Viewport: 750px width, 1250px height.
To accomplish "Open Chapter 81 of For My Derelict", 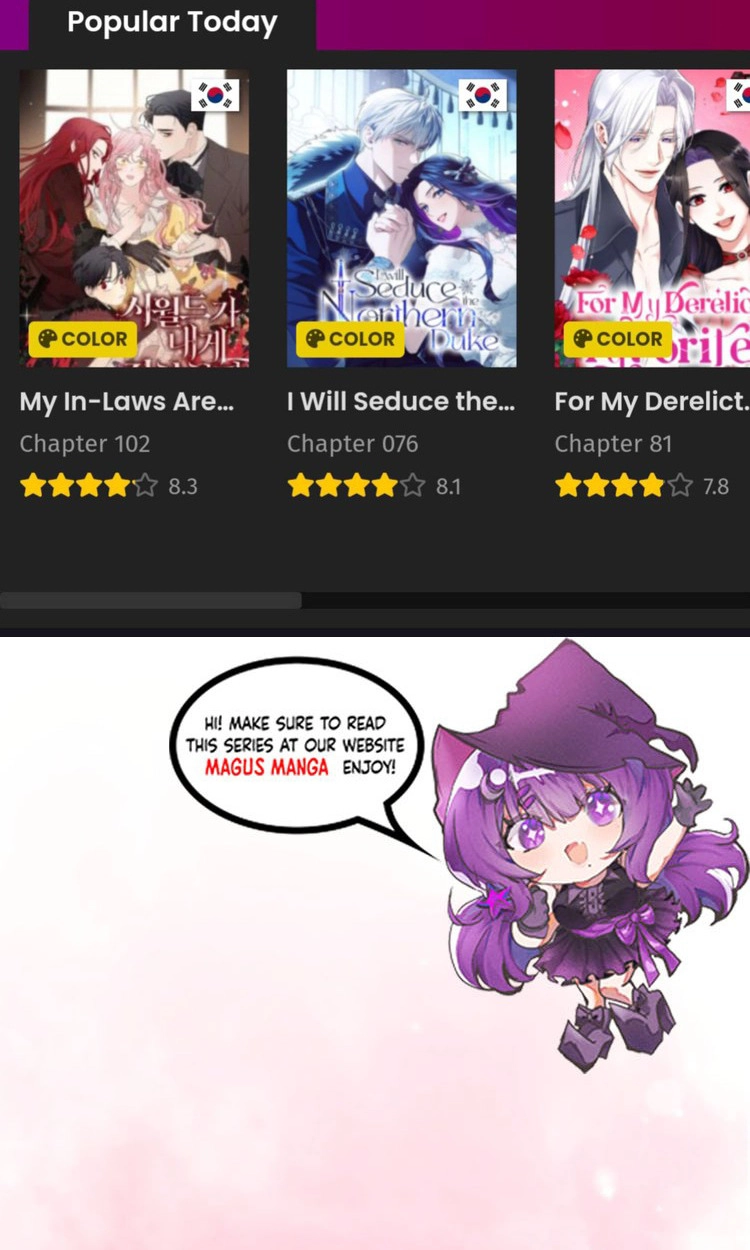I will (613, 444).
